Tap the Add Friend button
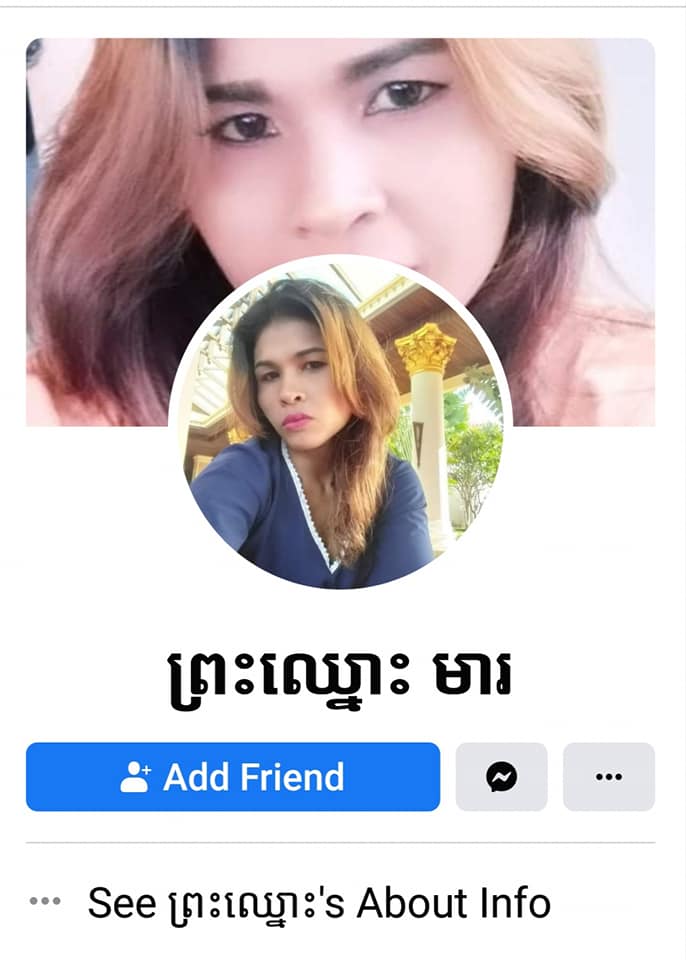 (232, 777)
